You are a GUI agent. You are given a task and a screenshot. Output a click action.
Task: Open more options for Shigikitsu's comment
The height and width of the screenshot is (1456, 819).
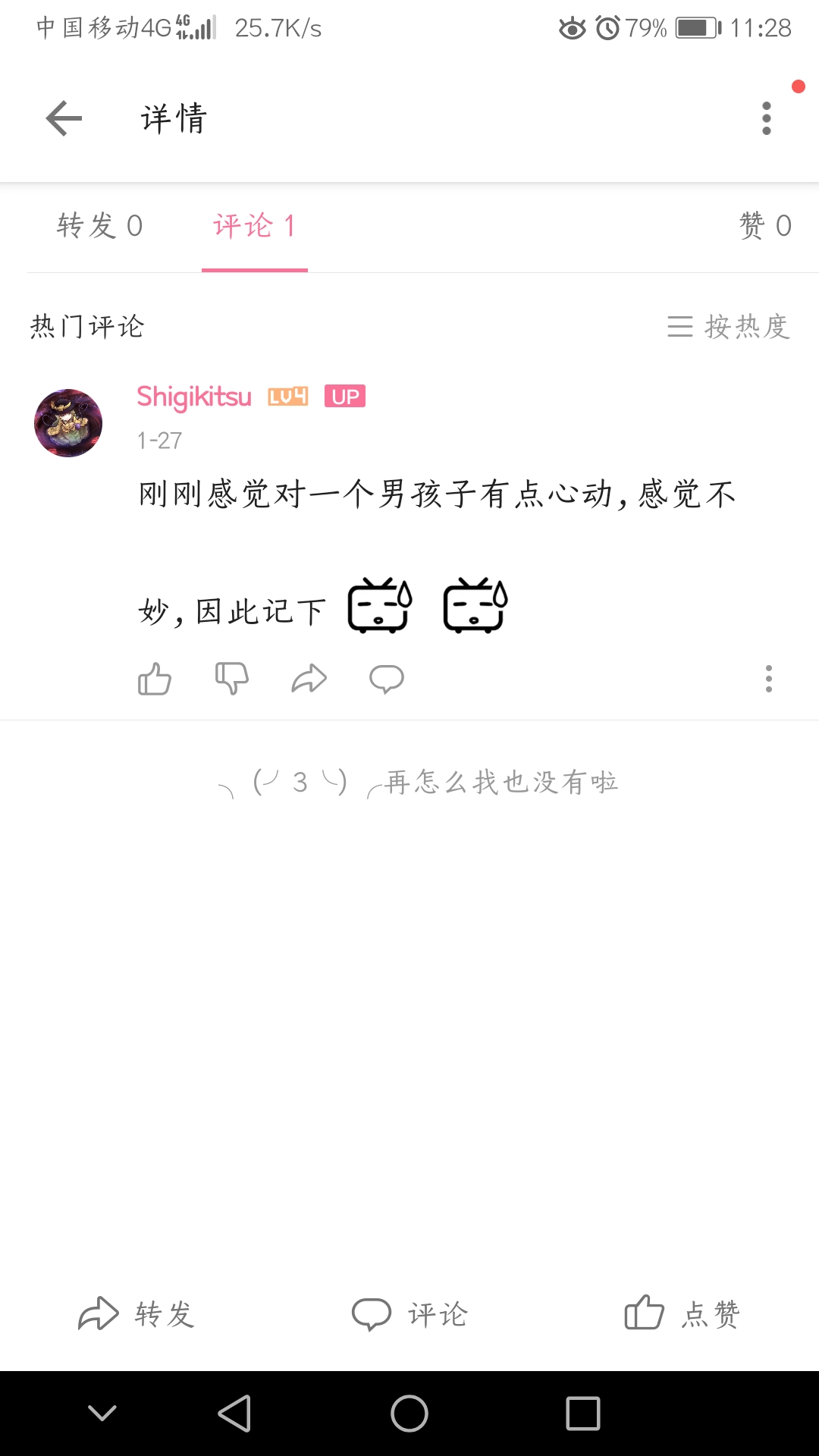pyautogui.click(x=768, y=679)
